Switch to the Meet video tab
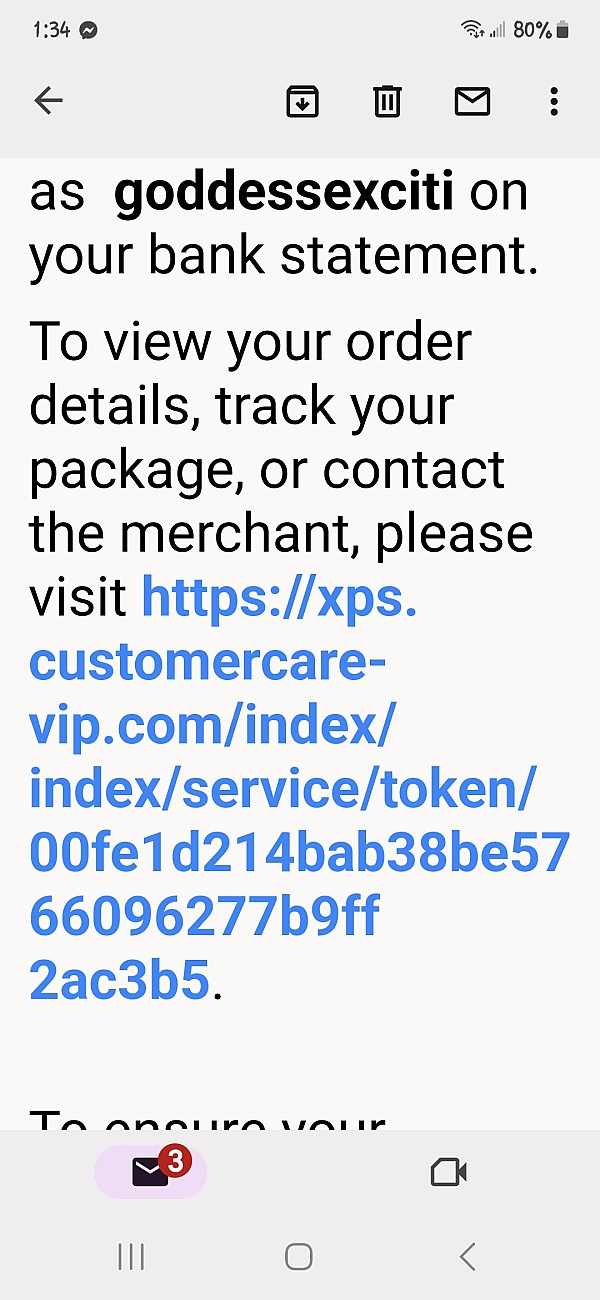Screen dimensions: 600x1300 [449, 1172]
